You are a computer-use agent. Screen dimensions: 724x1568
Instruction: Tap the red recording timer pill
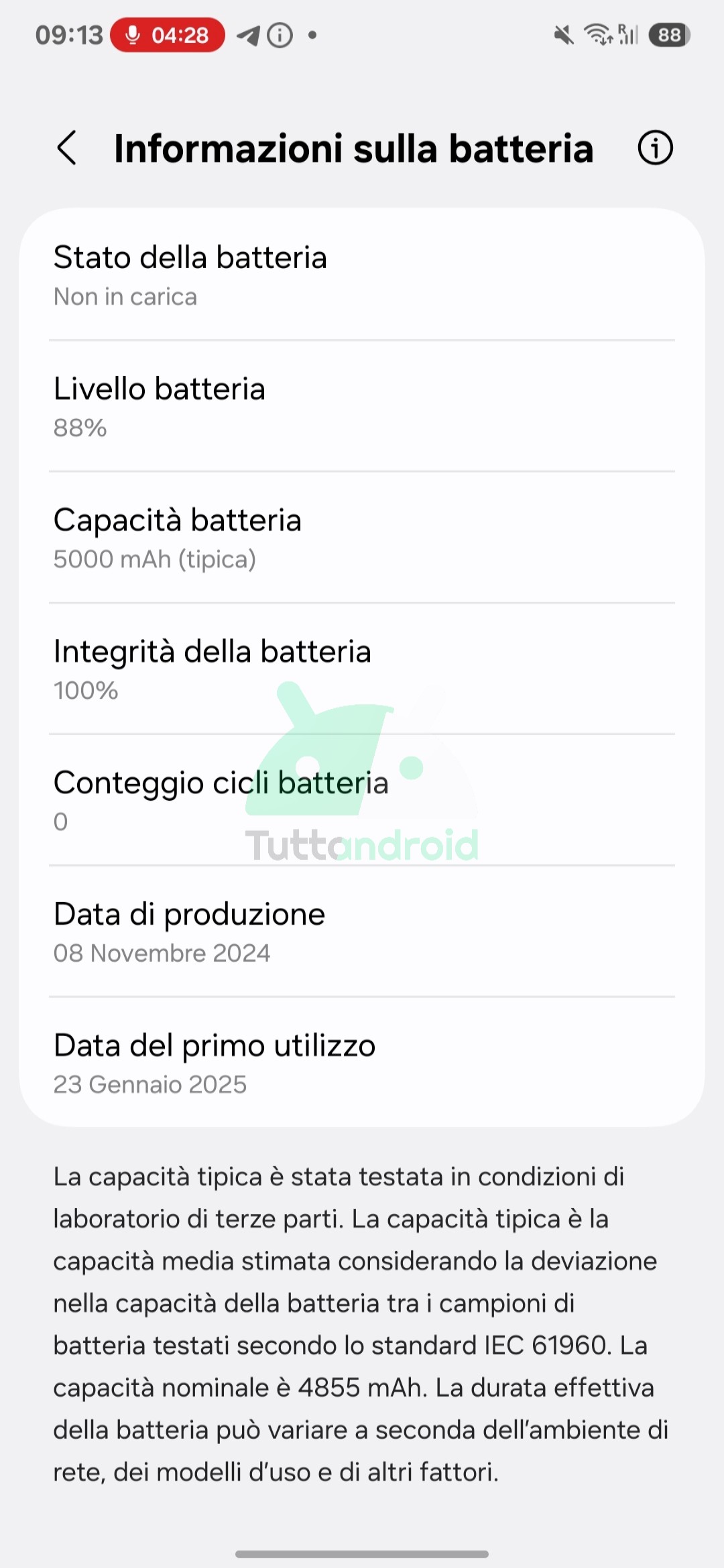(168, 35)
